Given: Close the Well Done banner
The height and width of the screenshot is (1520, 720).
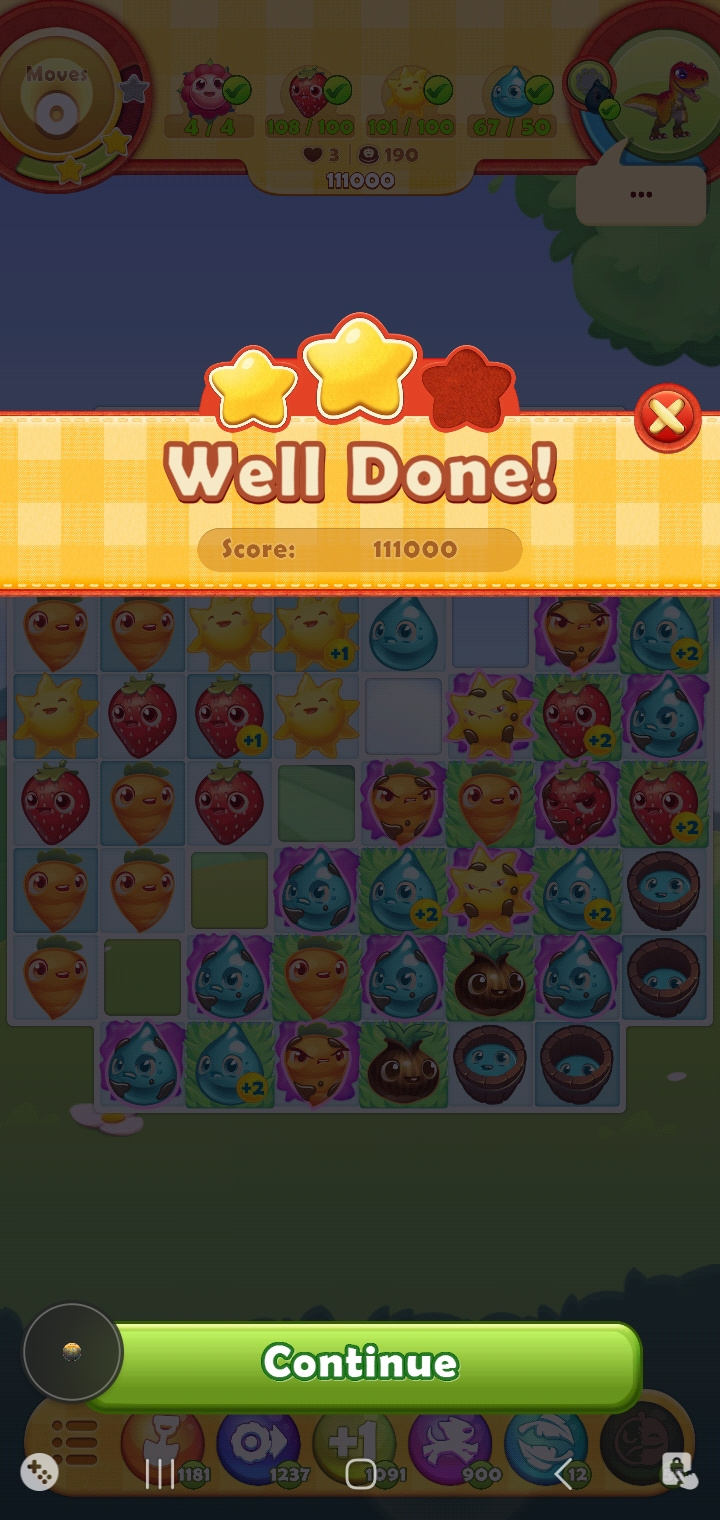Looking at the screenshot, I should click(x=667, y=417).
